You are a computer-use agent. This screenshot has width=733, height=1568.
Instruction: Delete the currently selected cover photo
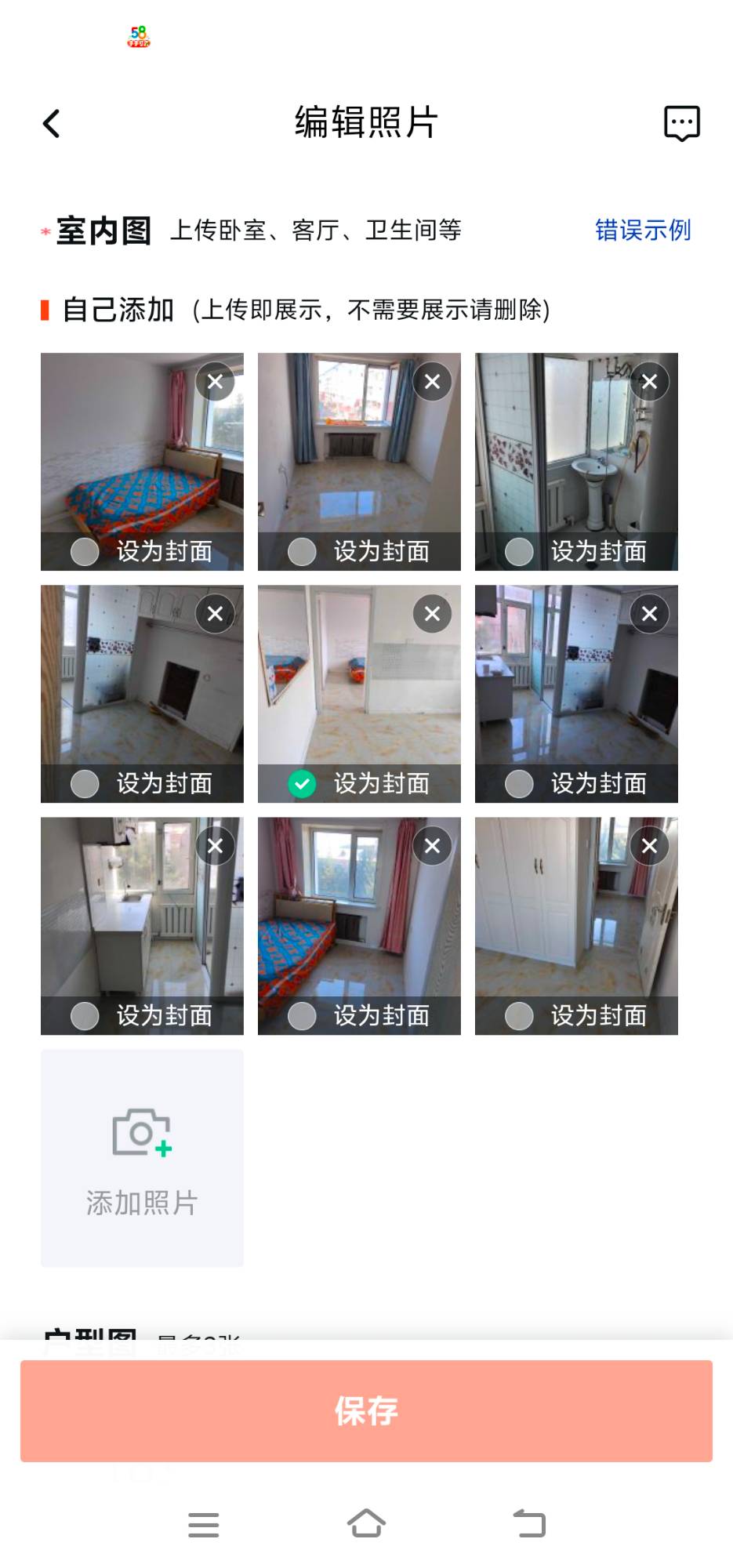point(432,614)
